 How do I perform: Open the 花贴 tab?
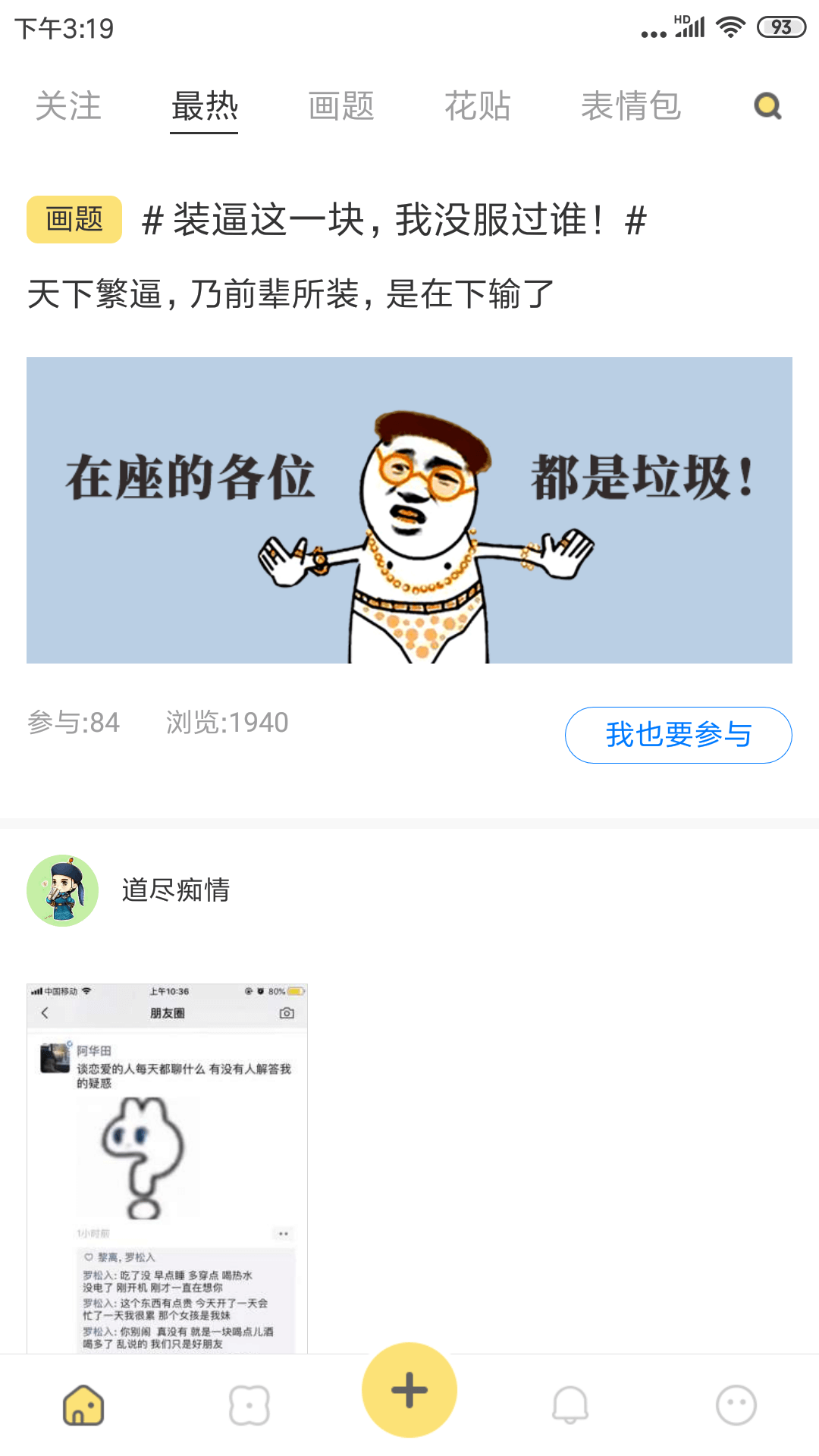[x=478, y=106]
